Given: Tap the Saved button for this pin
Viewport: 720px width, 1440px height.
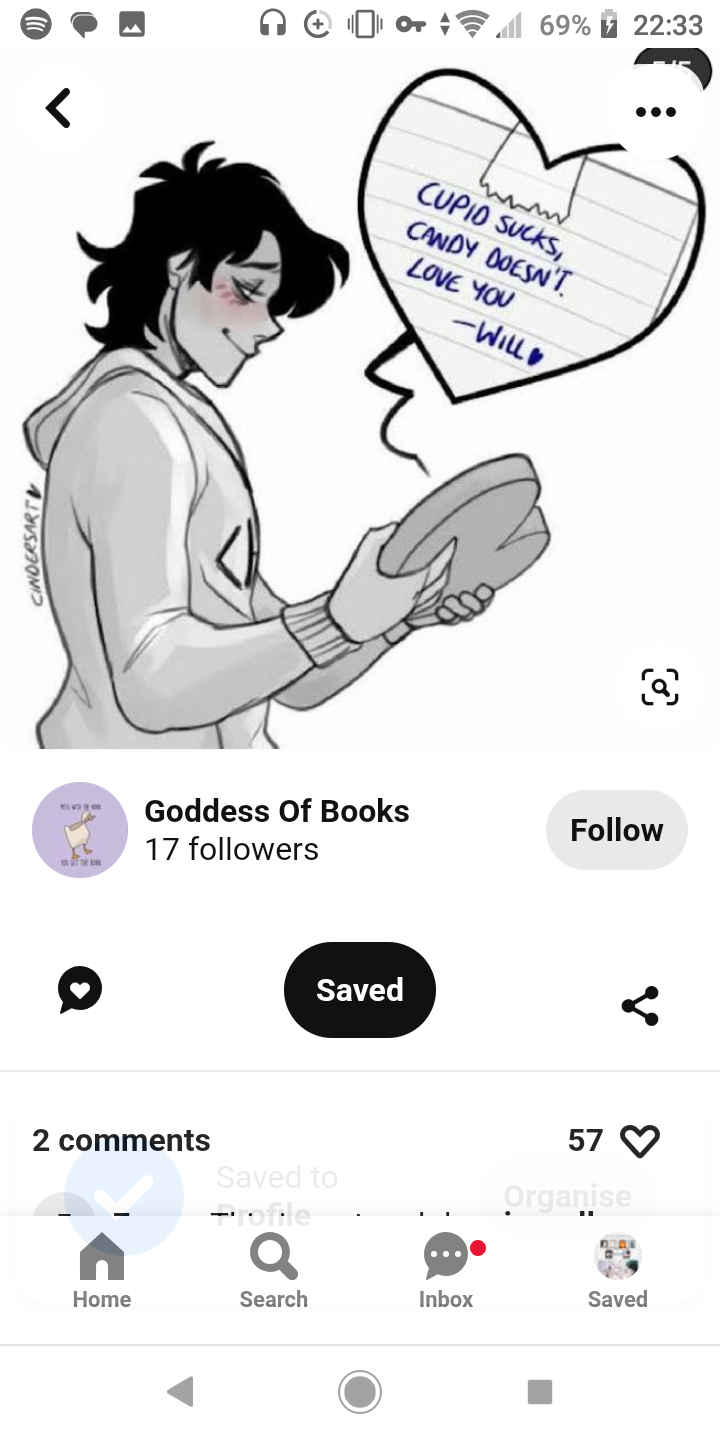Looking at the screenshot, I should coord(360,990).
